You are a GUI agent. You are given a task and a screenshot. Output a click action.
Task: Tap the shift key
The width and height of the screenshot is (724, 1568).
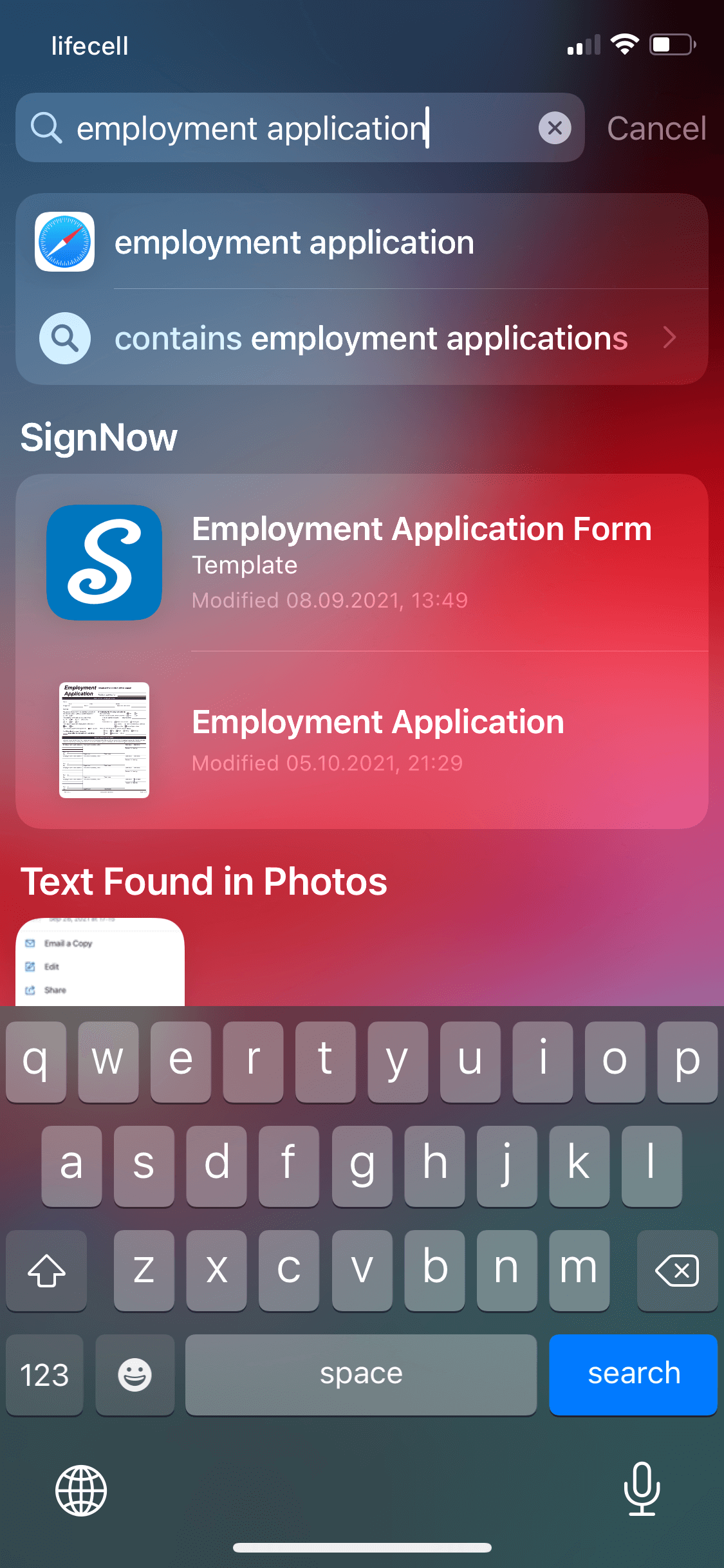click(x=46, y=1271)
